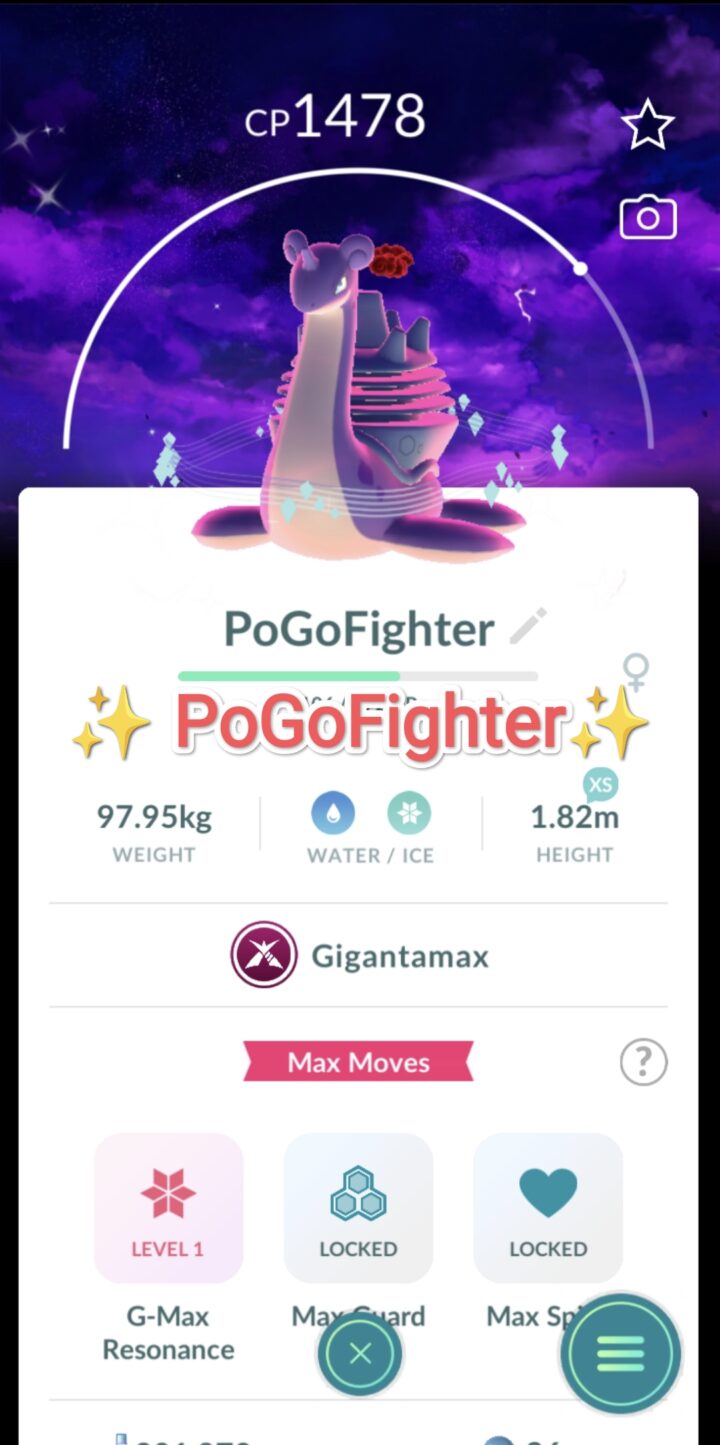Mark this Pokémon as favorite with the star
This screenshot has width=720, height=1445.
click(x=647, y=126)
